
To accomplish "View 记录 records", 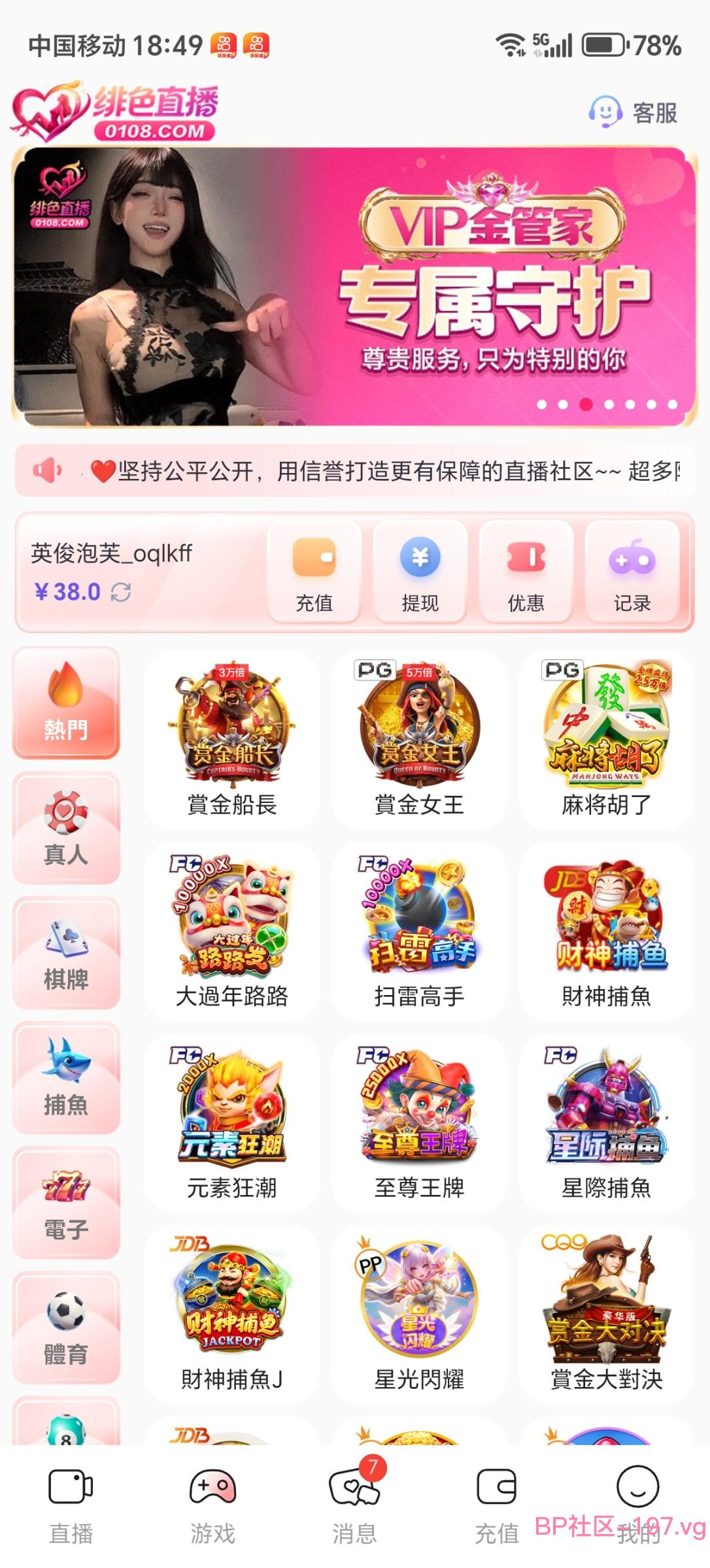I will tap(632, 573).
